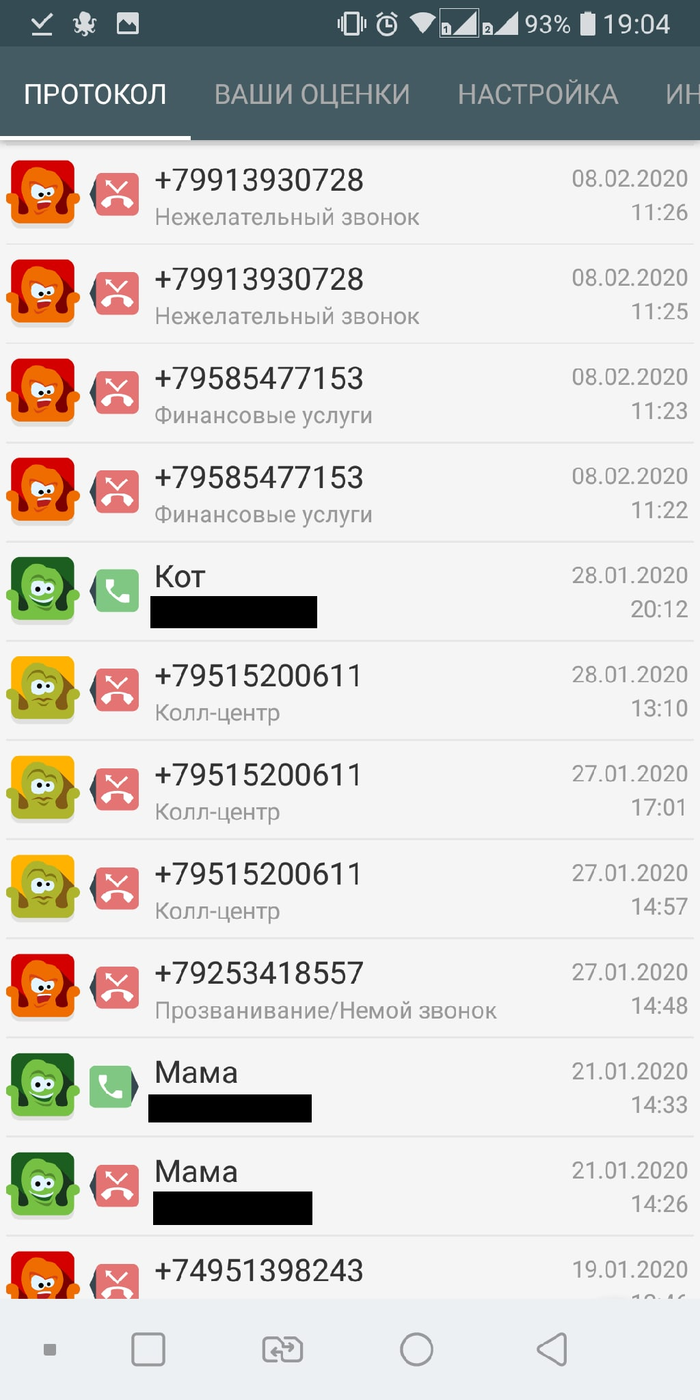Switch to the НАСТРОЙКА tab
Viewport: 700px width, 1400px height.
coord(538,94)
